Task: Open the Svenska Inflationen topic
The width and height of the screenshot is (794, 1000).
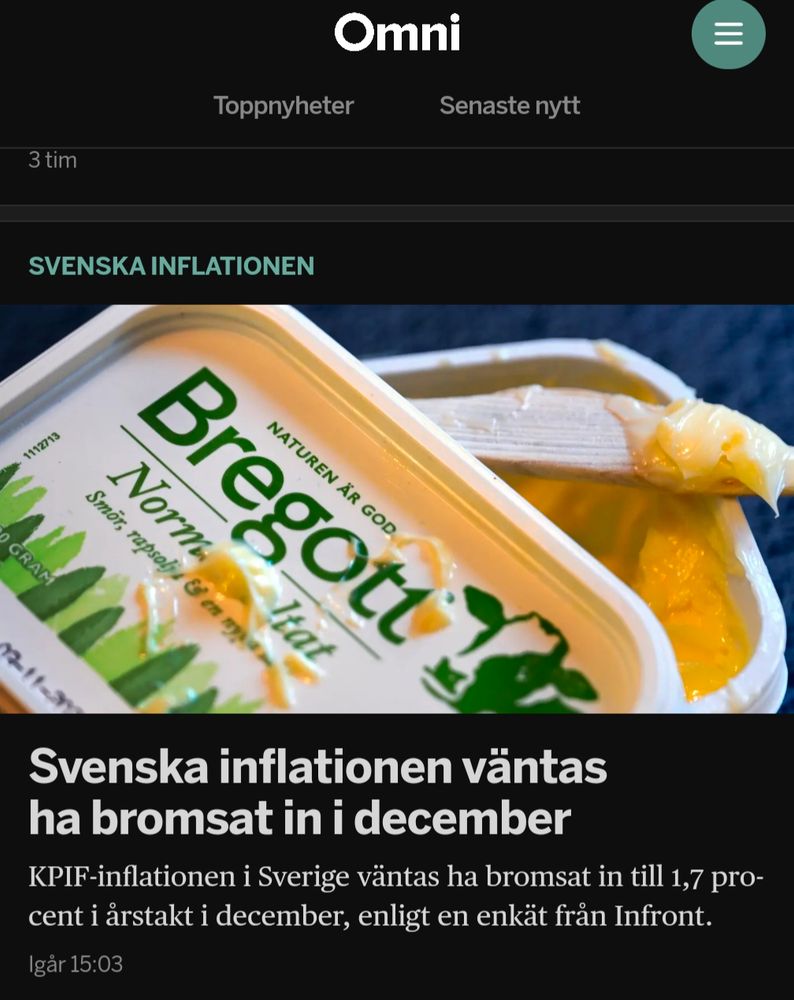Action: [x=171, y=266]
